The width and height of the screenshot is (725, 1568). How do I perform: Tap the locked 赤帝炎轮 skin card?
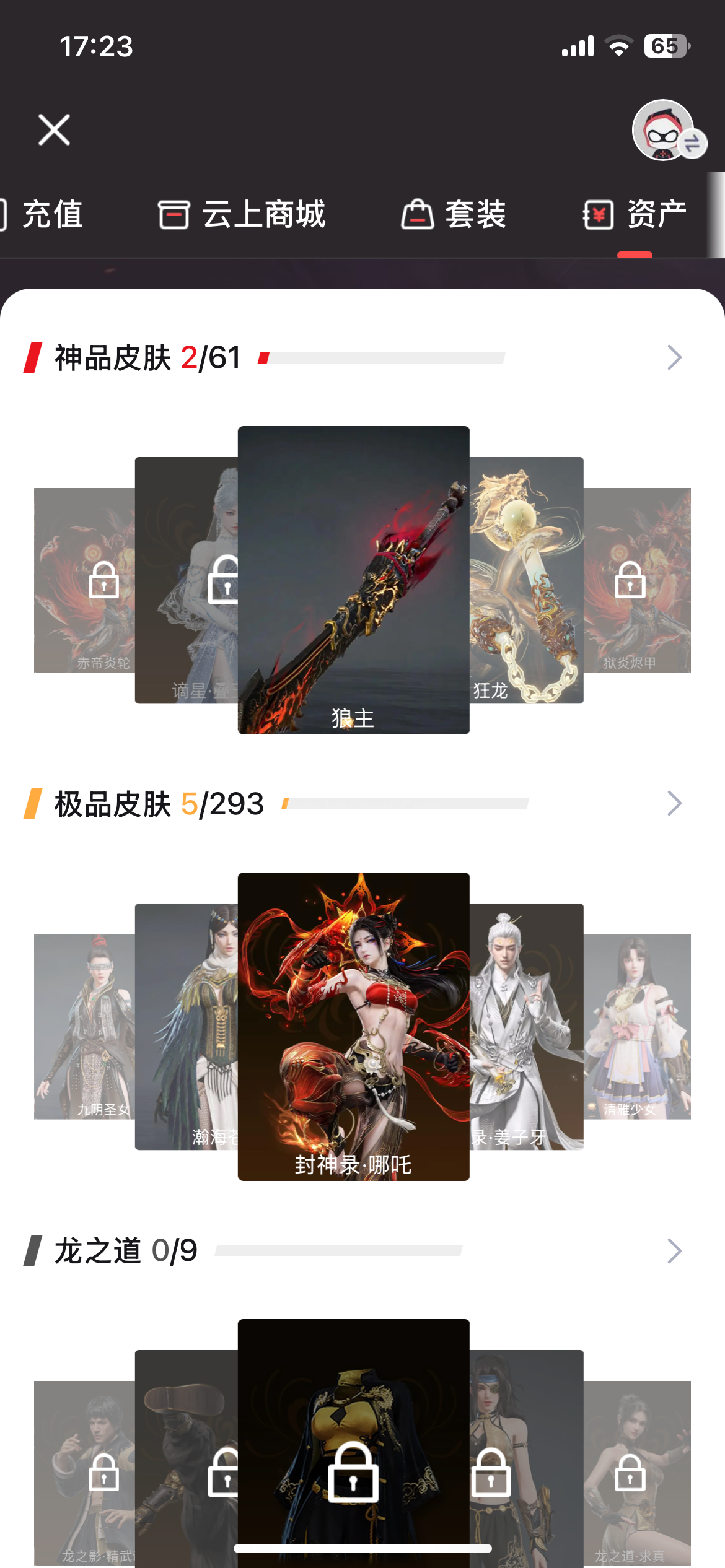click(x=84, y=580)
